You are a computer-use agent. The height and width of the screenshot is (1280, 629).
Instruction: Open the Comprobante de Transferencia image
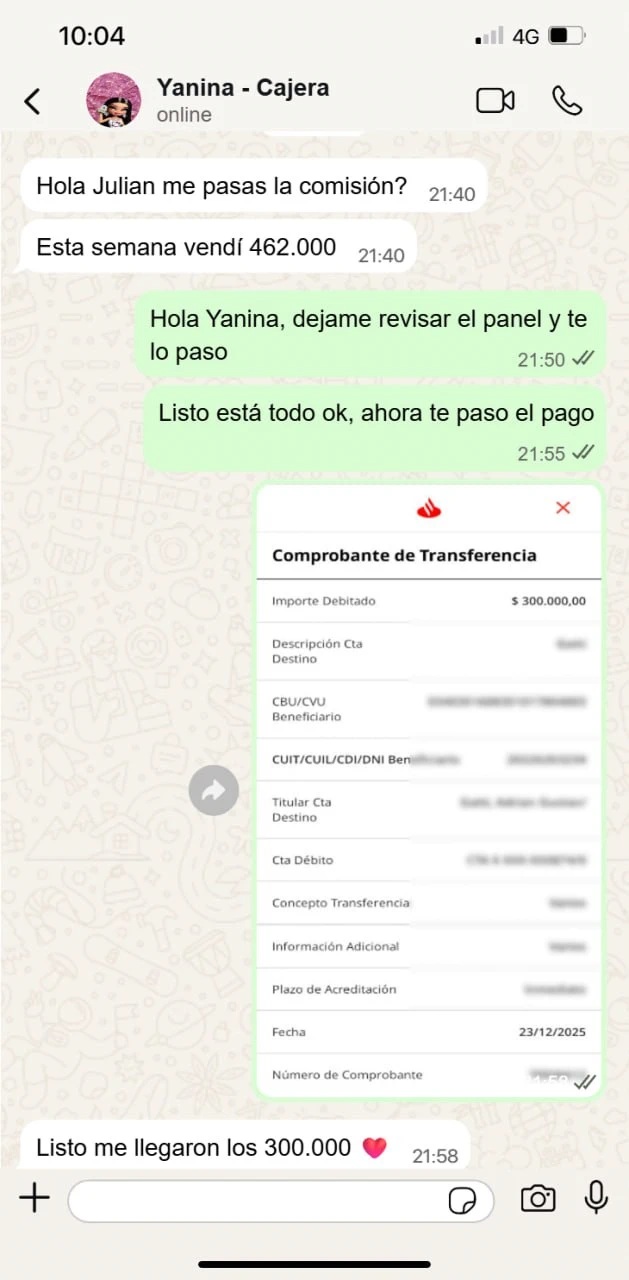click(428, 790)
